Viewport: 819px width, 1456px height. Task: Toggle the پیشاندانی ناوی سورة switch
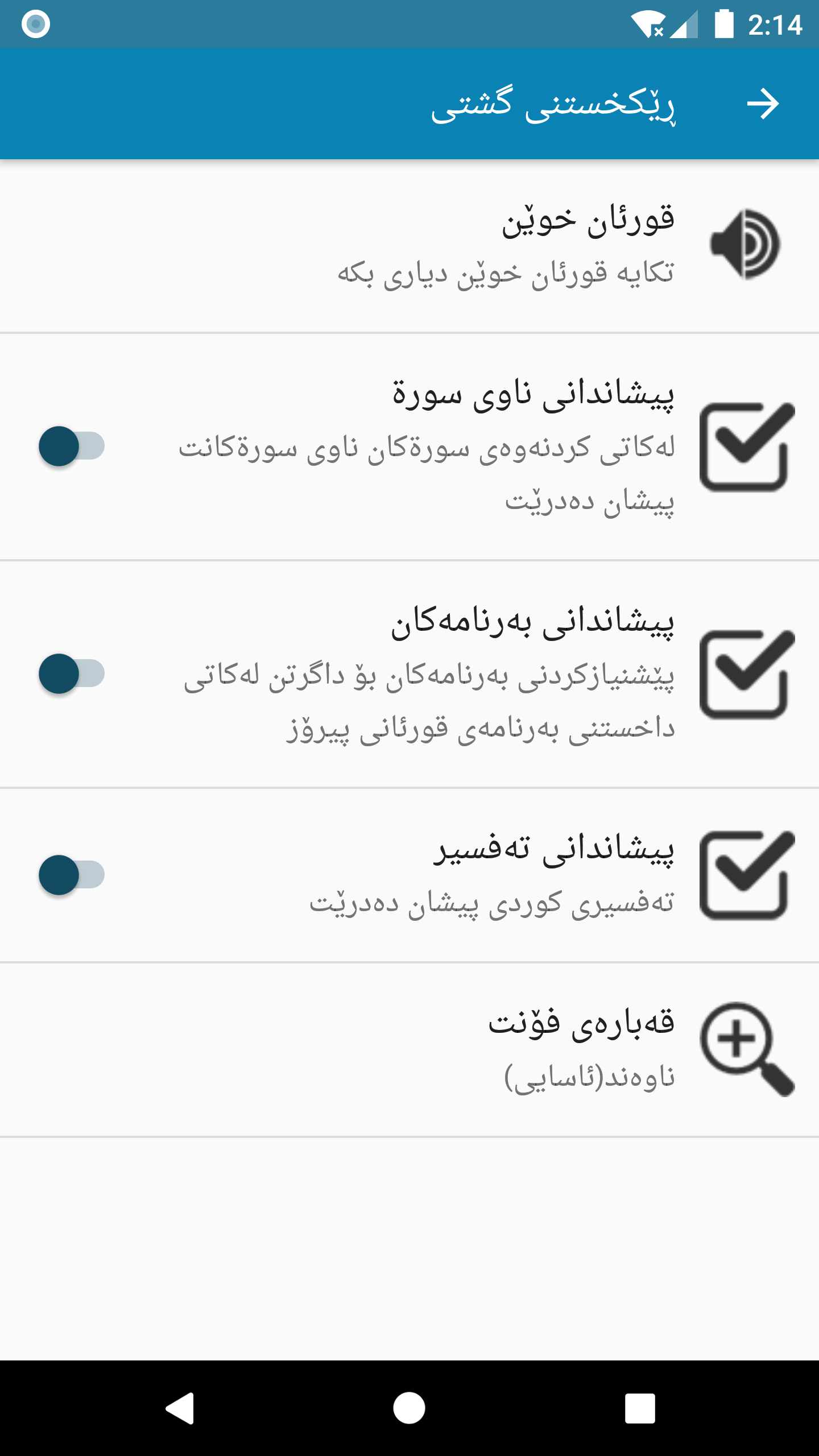[x=72, y=446]
